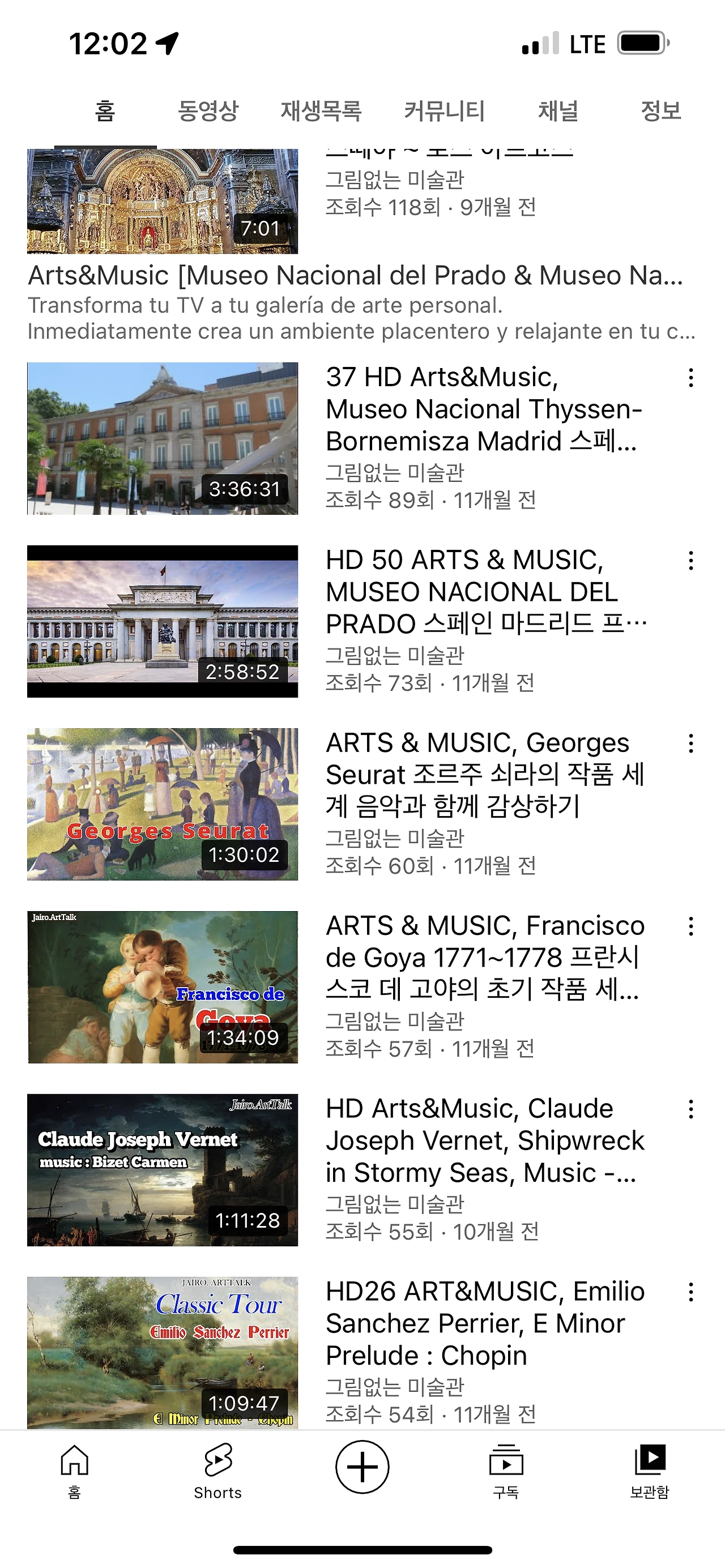Open options menu for Georges Seurat video
Image resolution: width=725 pixels, height=1568 pixels.
tap(690, 743)
